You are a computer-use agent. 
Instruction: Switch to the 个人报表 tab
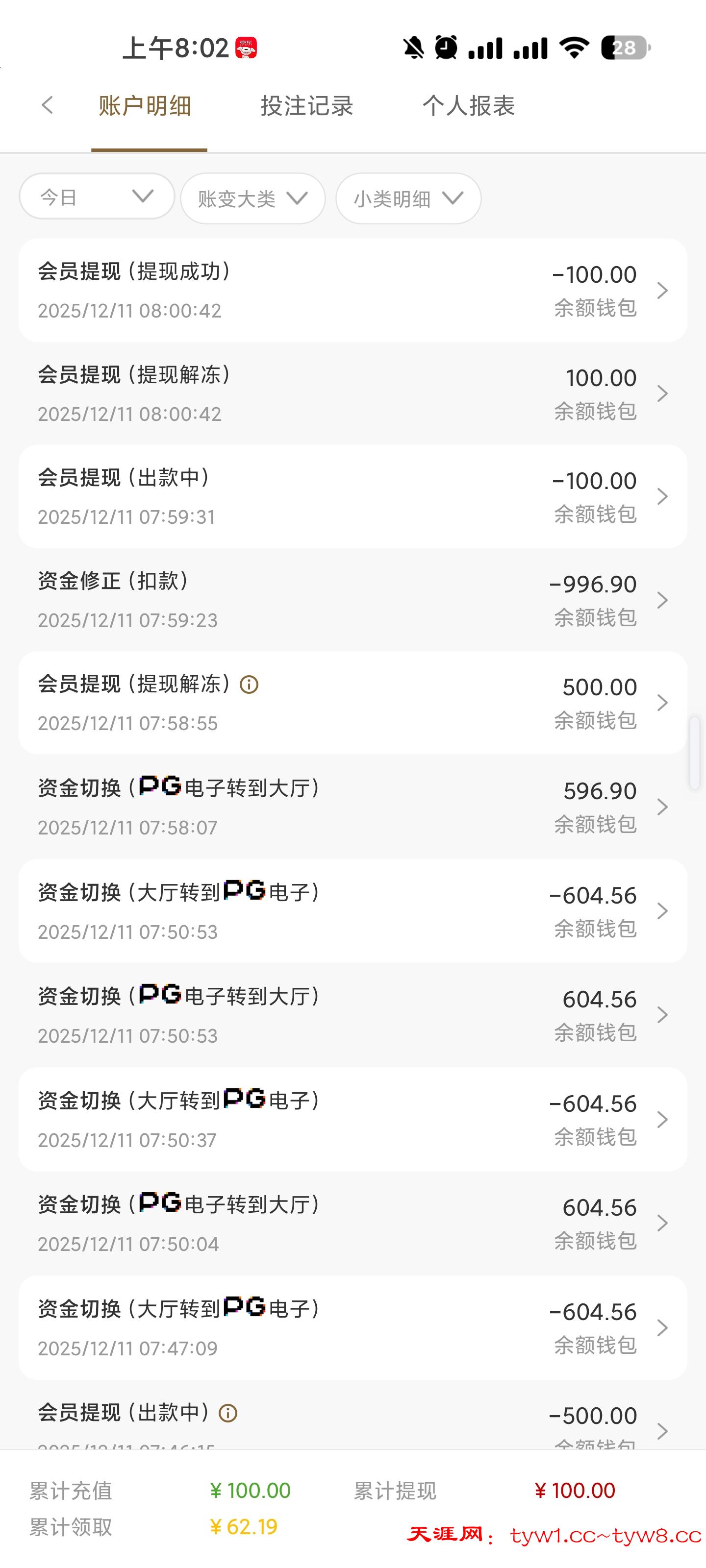468,106
